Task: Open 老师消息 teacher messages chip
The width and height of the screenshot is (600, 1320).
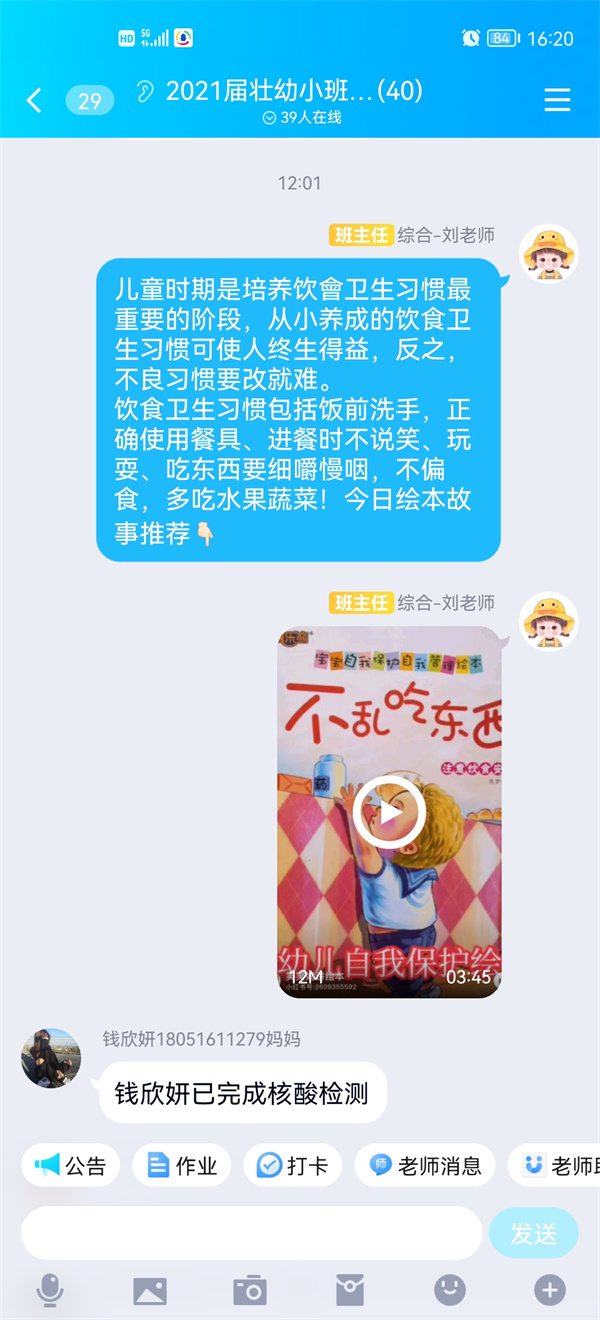Action: [x=425, y=1165]
